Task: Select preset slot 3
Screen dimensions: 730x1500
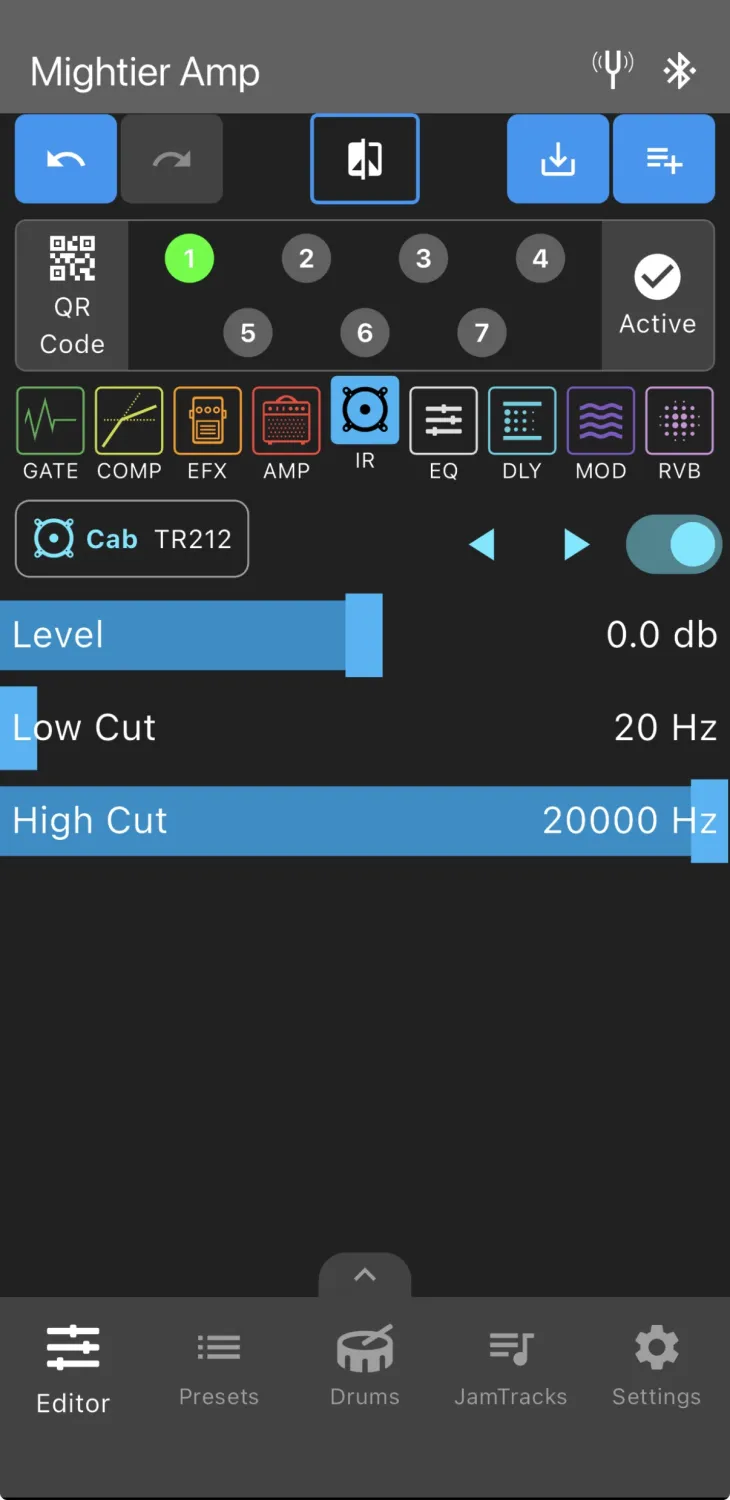Action: 423,259
